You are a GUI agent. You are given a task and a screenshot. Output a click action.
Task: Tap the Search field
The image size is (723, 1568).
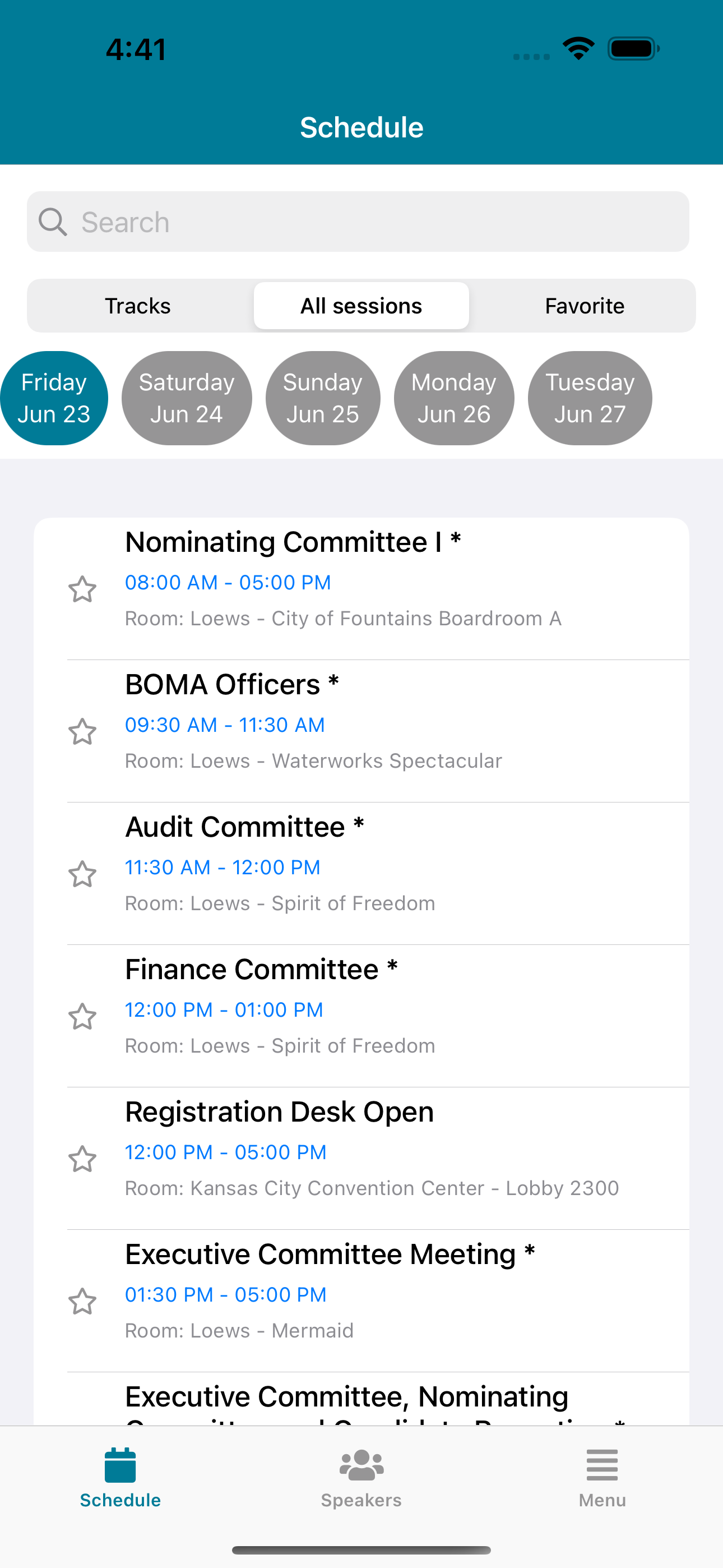coord(358,222)
